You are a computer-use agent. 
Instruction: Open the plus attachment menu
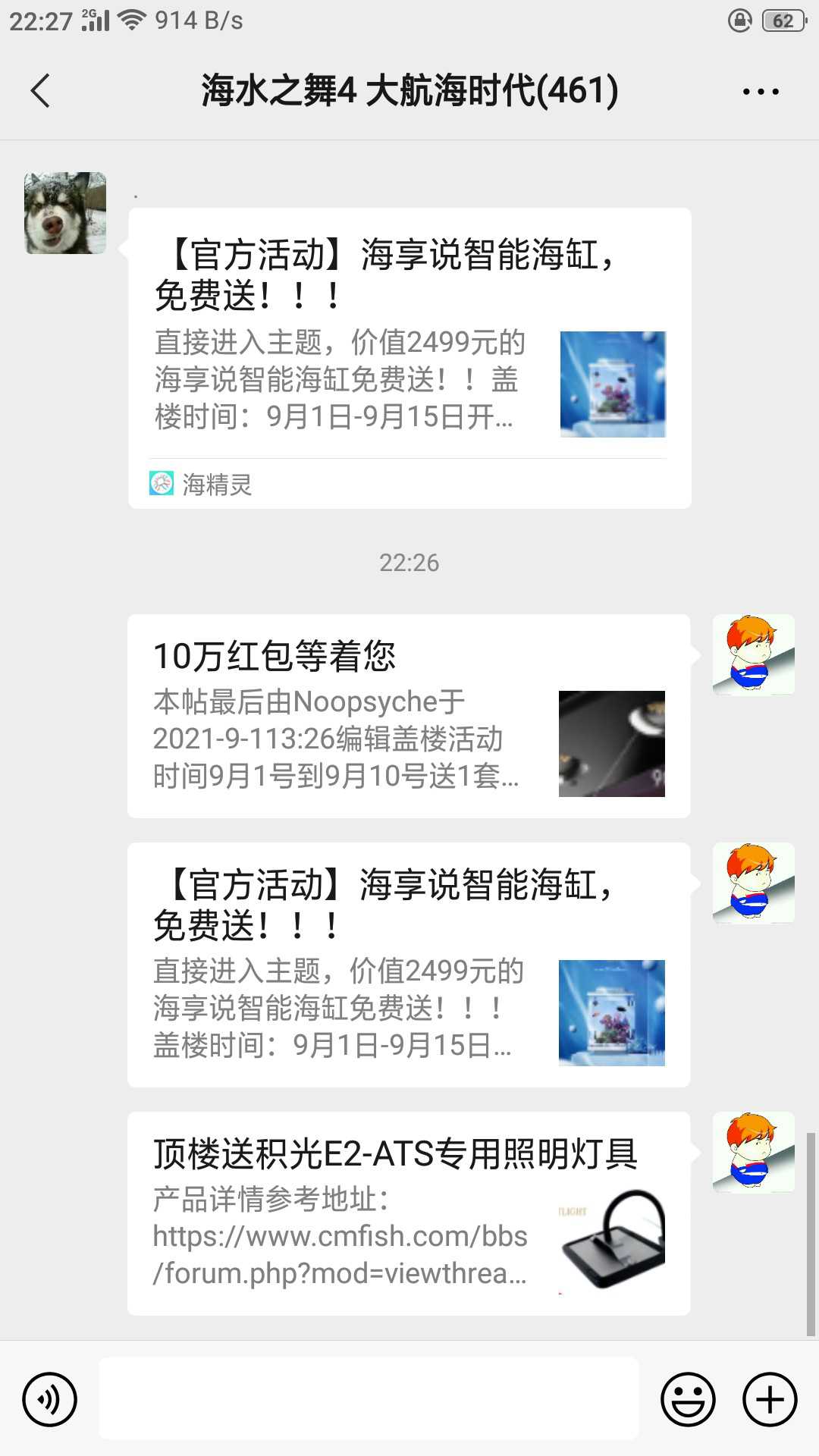tap(770, 1399)
